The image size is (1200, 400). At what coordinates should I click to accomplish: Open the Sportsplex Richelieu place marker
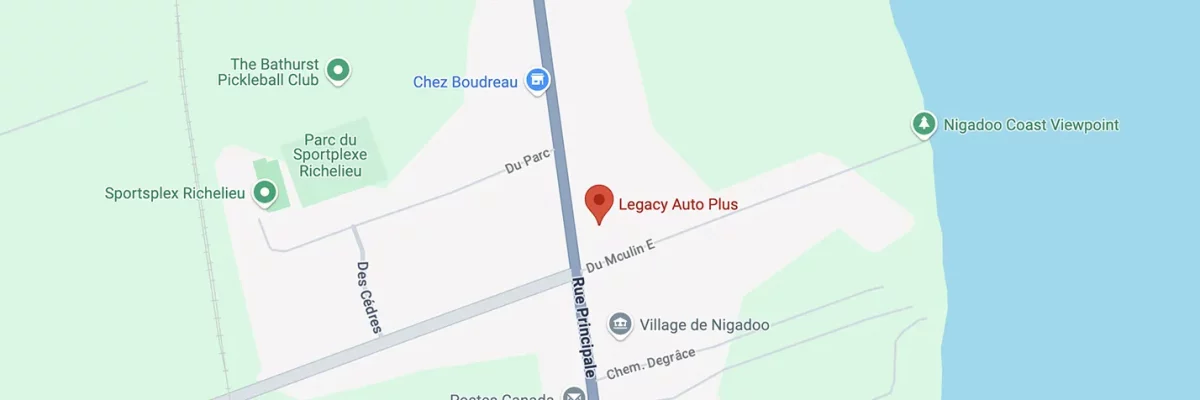pos(265,192)
